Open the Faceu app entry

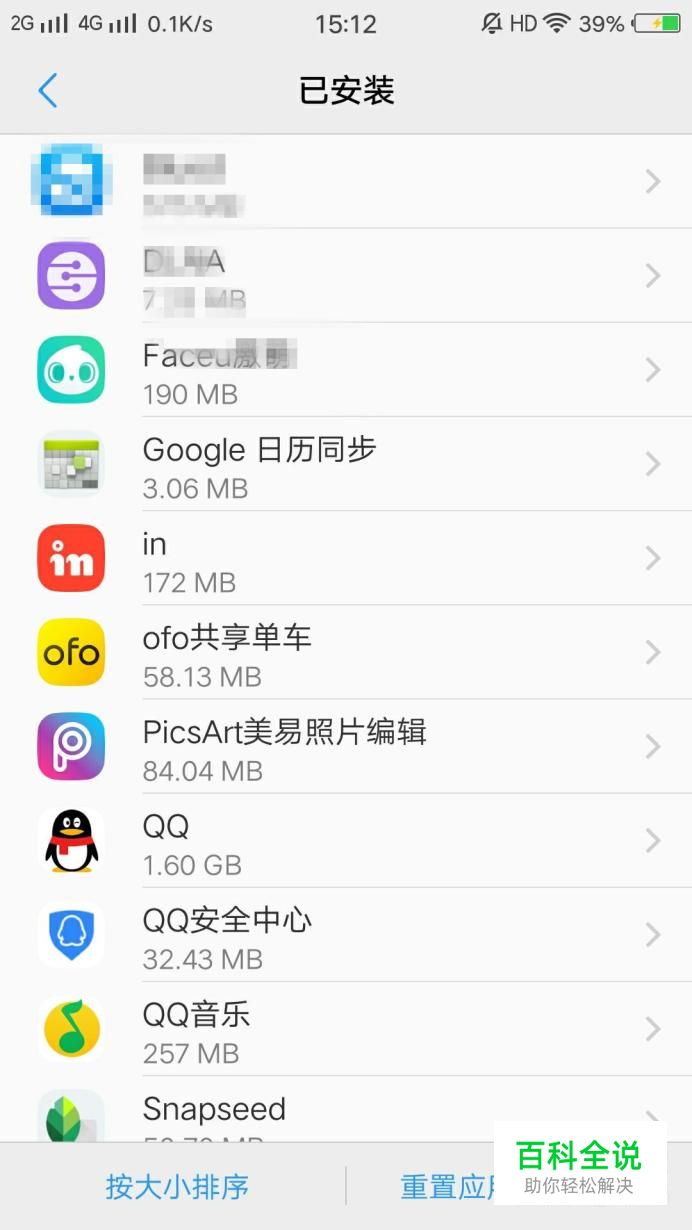click(x=346, y=370)
